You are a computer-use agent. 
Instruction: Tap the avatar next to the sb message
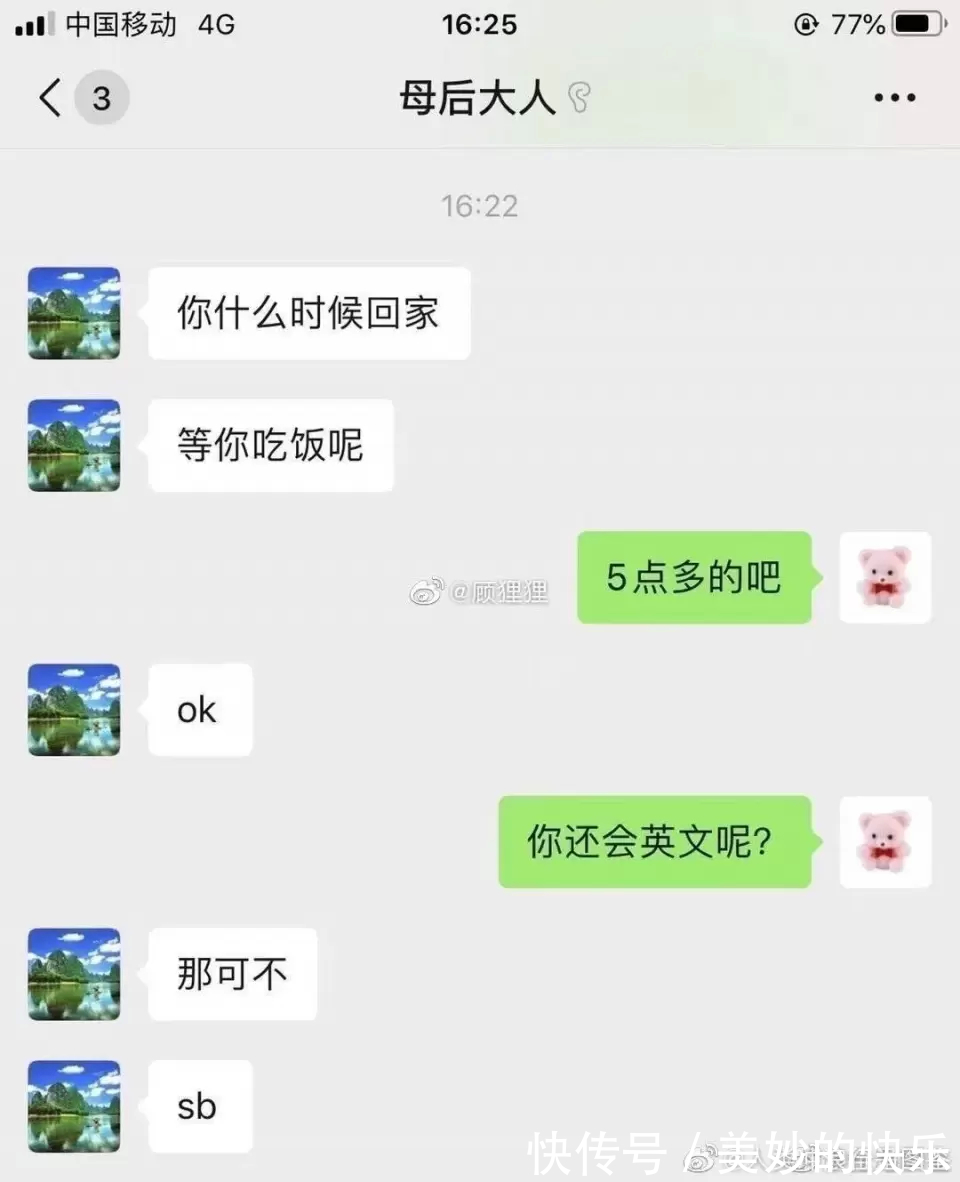(74, 1106)
